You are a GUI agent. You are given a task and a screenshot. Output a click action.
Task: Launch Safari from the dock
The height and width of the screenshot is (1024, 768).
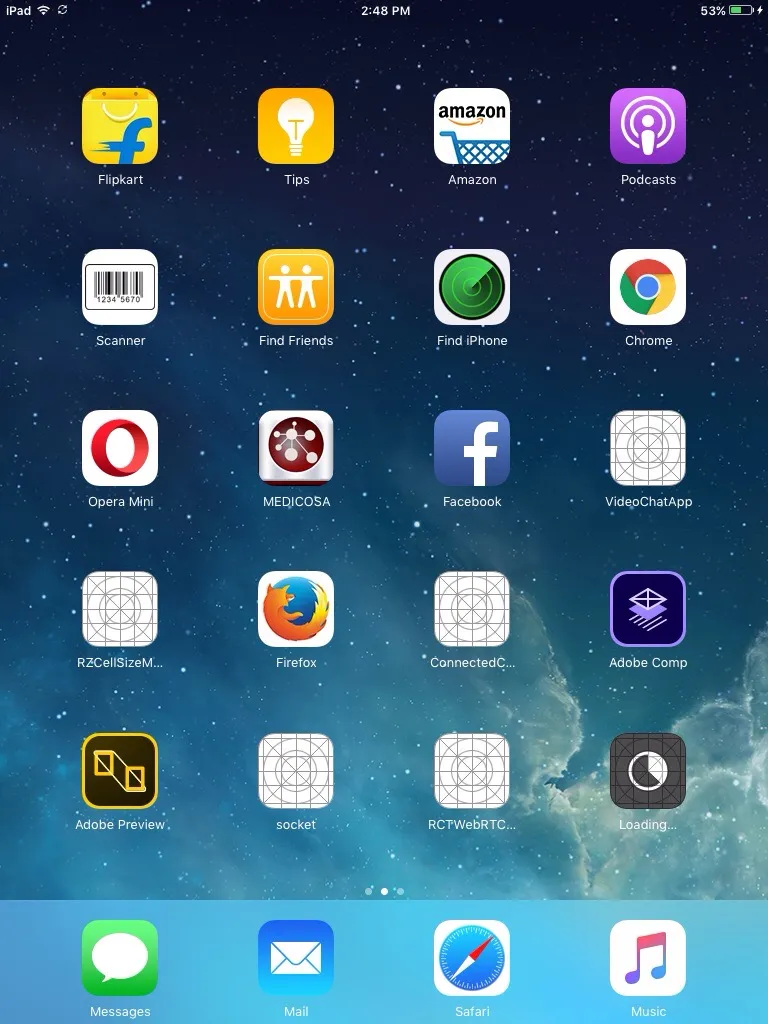pos(472,958)
